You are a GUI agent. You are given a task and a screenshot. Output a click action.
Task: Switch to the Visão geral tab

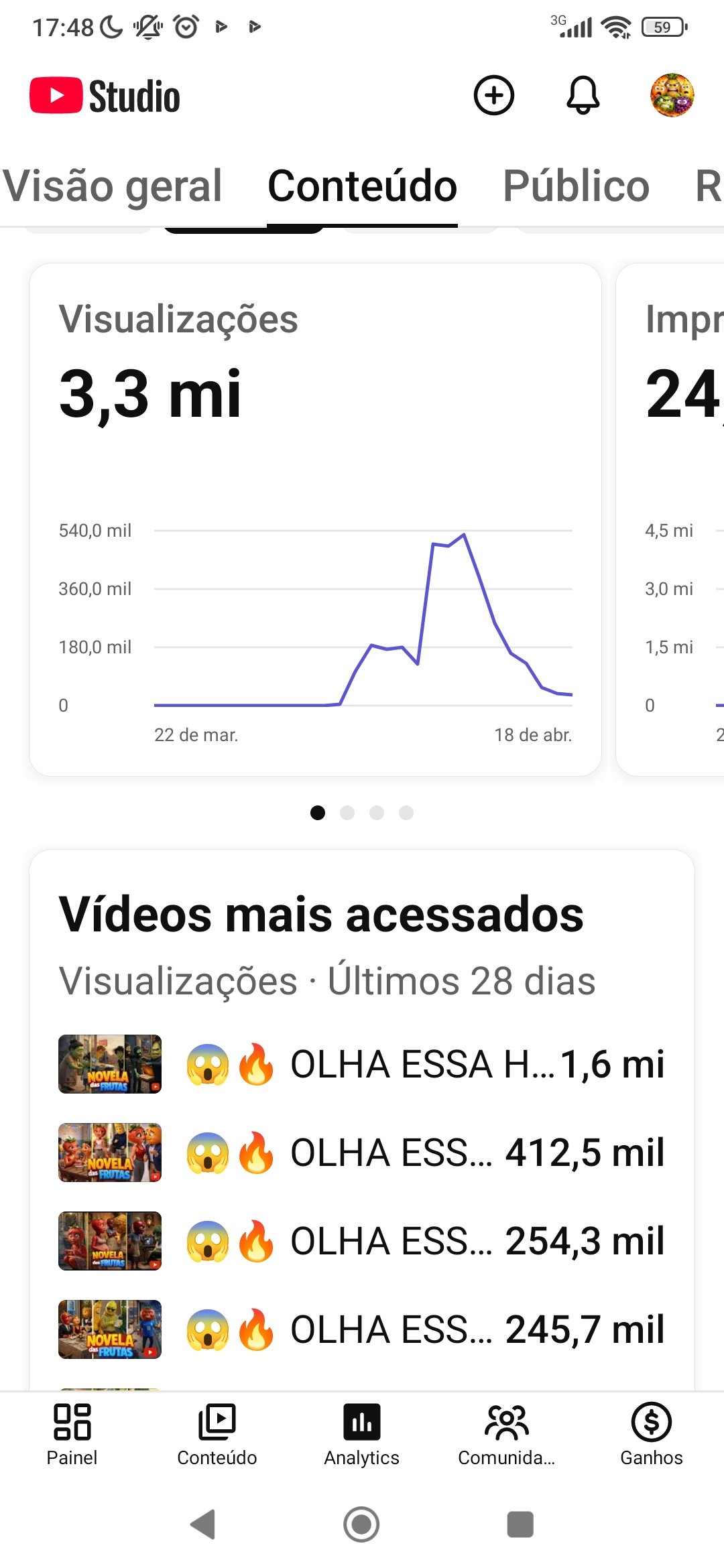pos(113,186)
